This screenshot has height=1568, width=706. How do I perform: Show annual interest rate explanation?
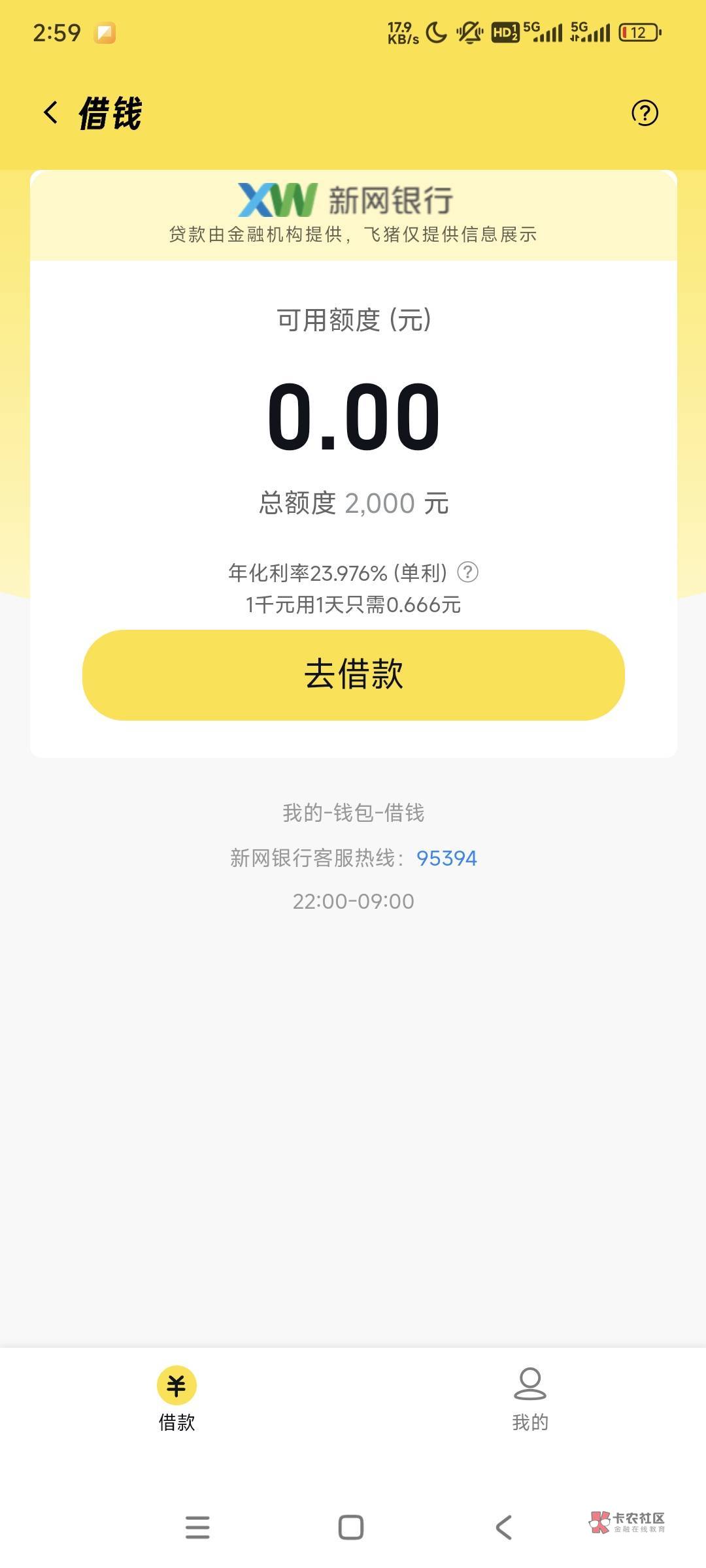coord(467,572)
